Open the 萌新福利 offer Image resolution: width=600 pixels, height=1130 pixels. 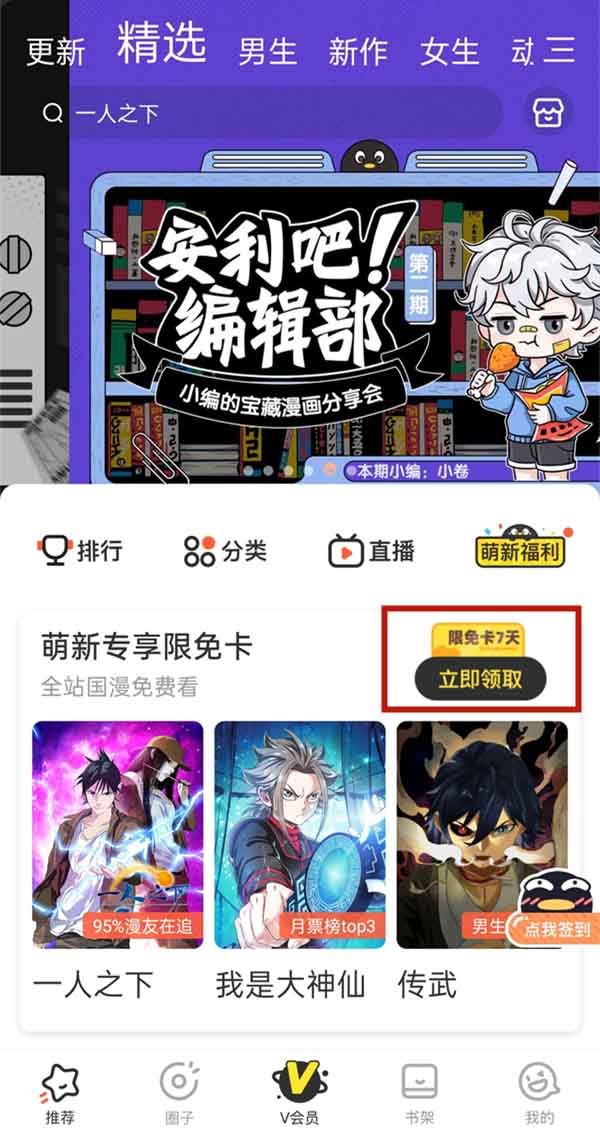click(x=519, y=549)
